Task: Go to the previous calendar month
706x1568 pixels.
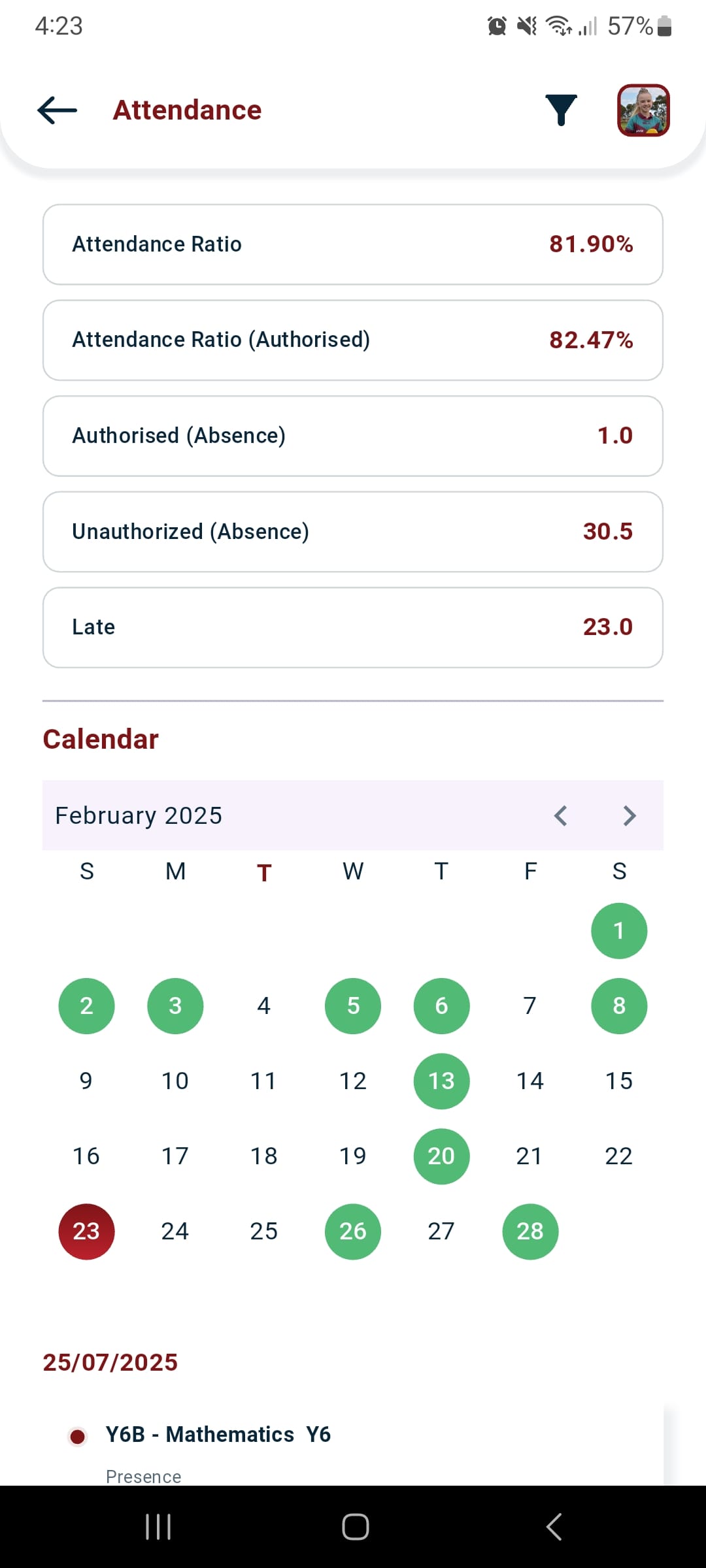Action: click(560, 815)
